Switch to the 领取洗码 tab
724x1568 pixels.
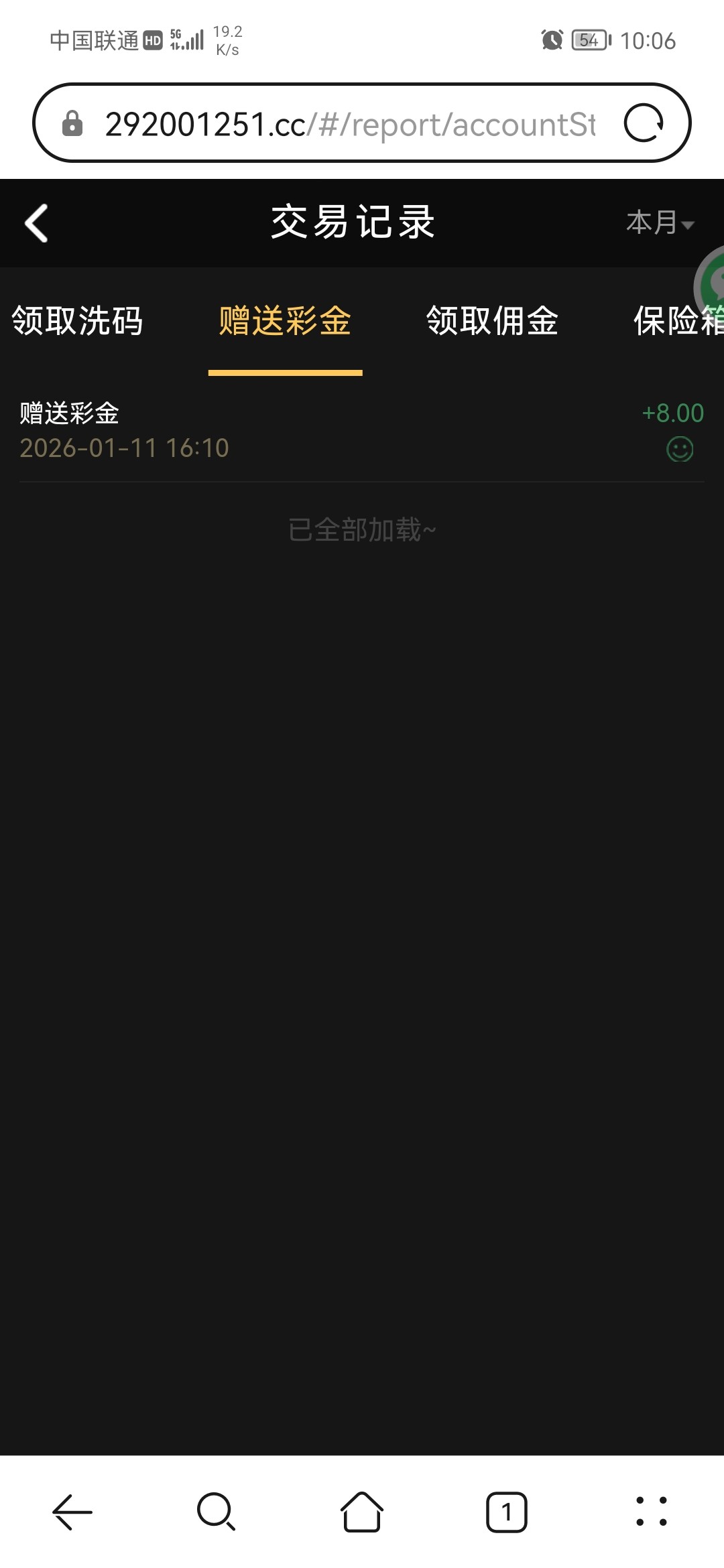pyautogui.click(x=78, y=321)
